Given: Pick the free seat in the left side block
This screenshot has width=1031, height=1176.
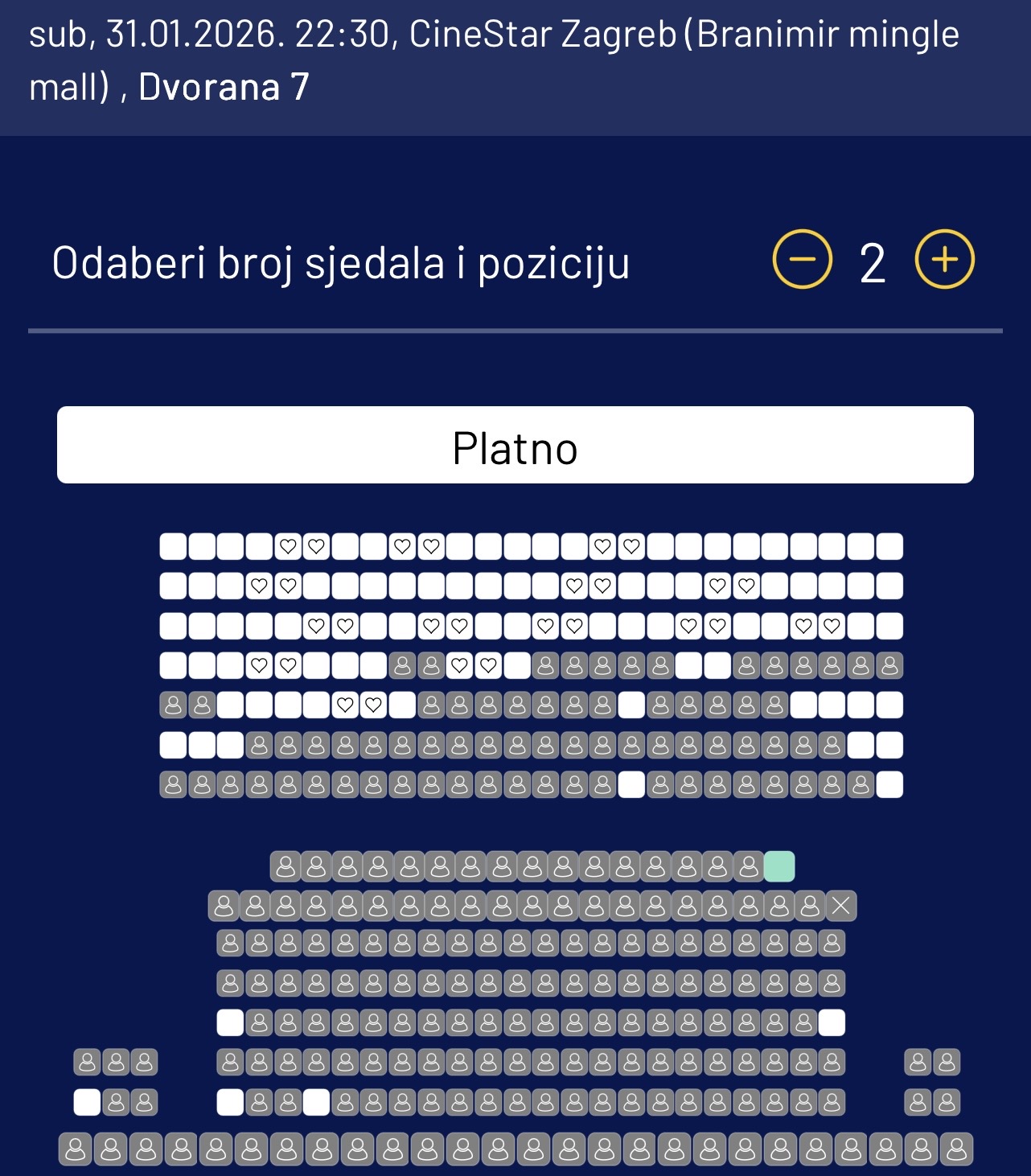Looking at the screenshot, I should tap(87, 1102).
